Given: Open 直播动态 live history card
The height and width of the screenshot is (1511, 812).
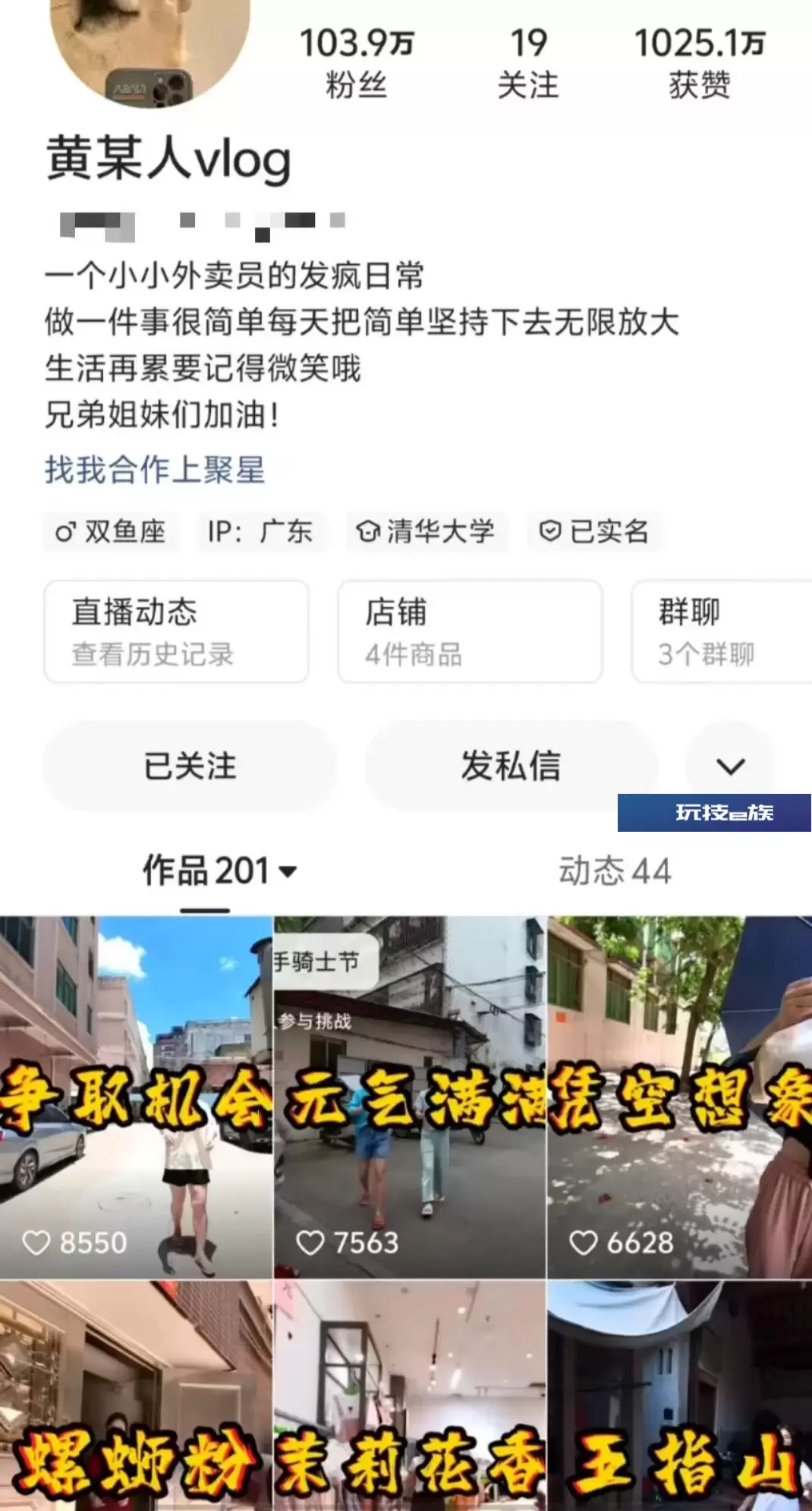Looking at the screenshot, I should 176,631.
